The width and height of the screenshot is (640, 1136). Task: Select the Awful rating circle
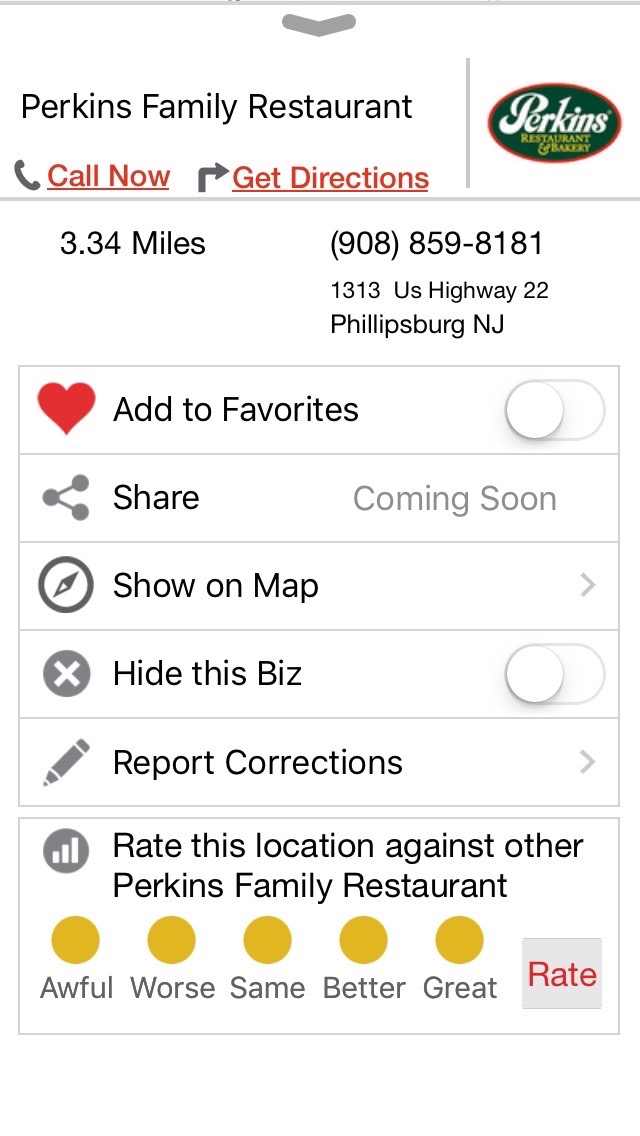click(76, 941)
